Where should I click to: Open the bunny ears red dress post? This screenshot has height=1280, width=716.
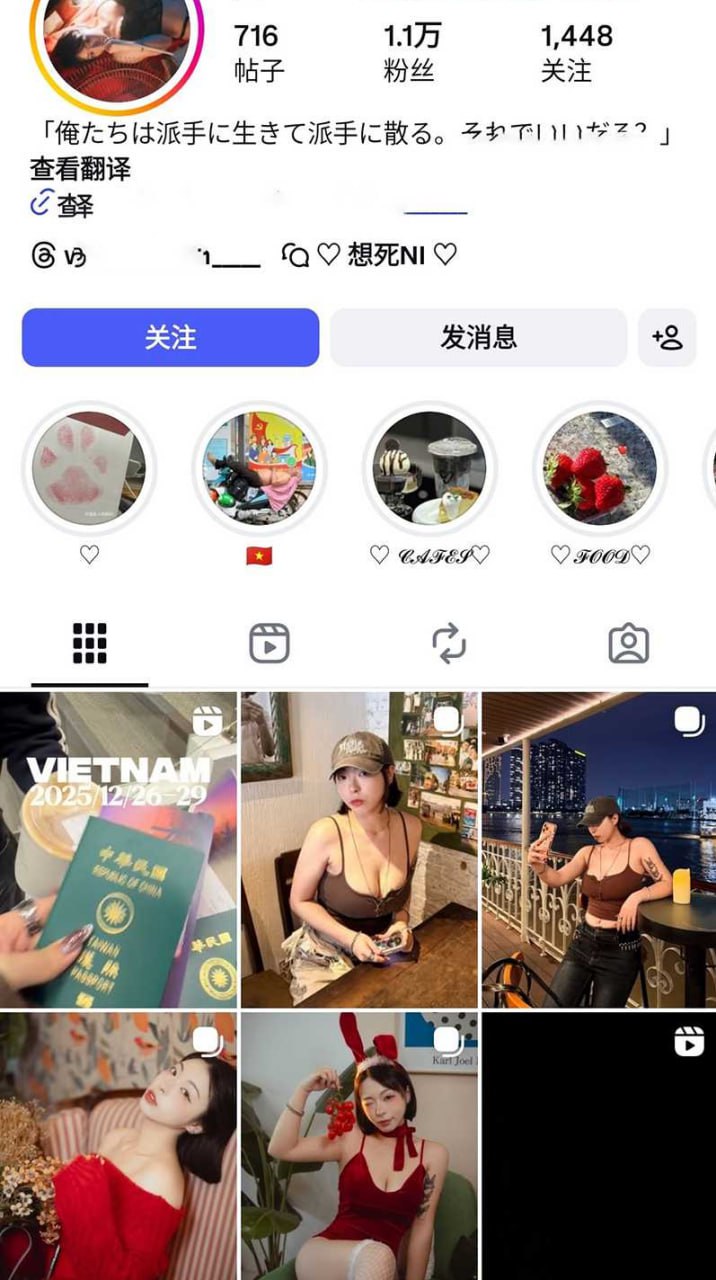click(359, 1146)
